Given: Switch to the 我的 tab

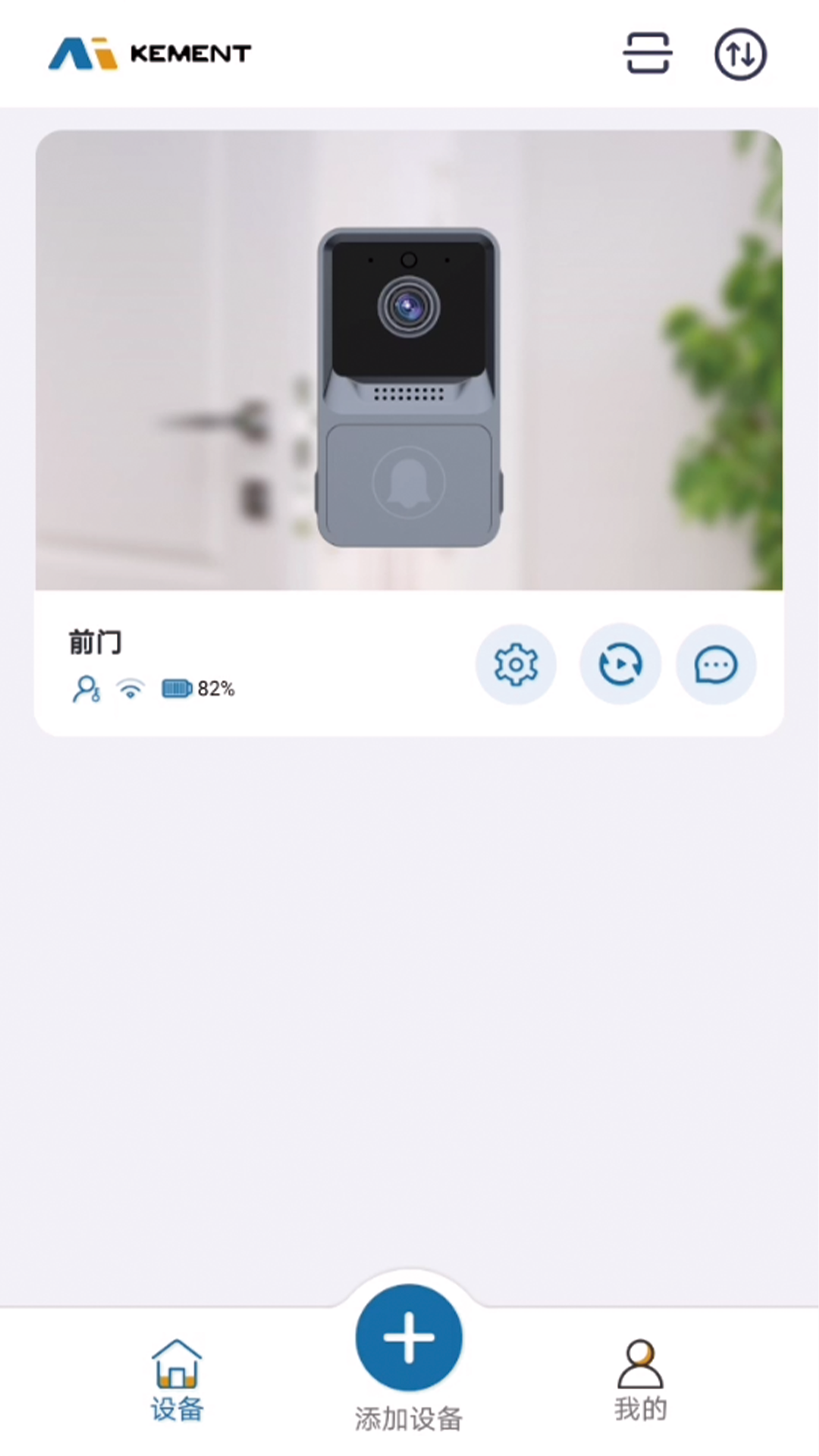Looking at the screenshot, I should [641, 1380].
